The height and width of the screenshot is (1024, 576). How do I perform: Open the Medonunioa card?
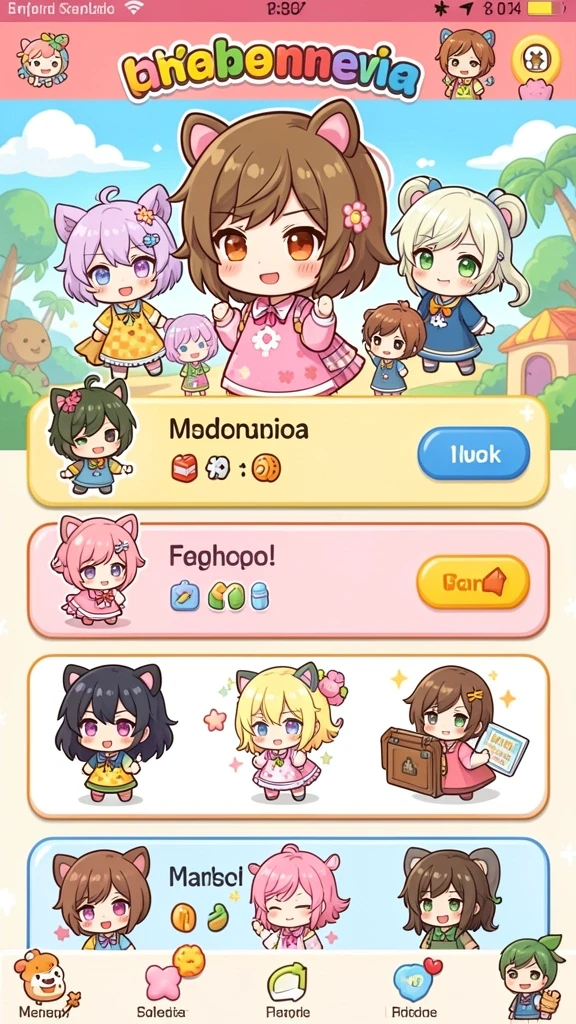point(288,451)
